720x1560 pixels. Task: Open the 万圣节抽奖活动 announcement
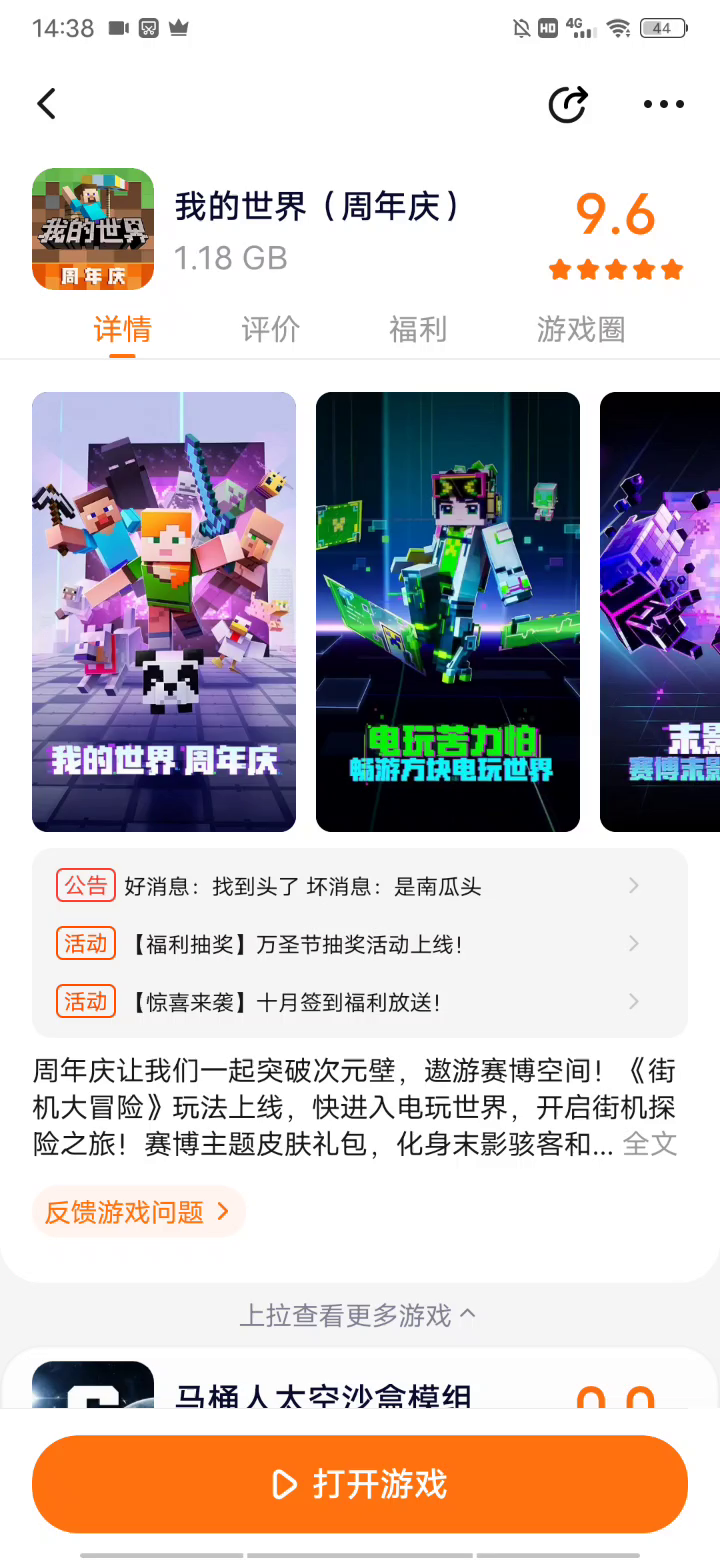point(360,944)
